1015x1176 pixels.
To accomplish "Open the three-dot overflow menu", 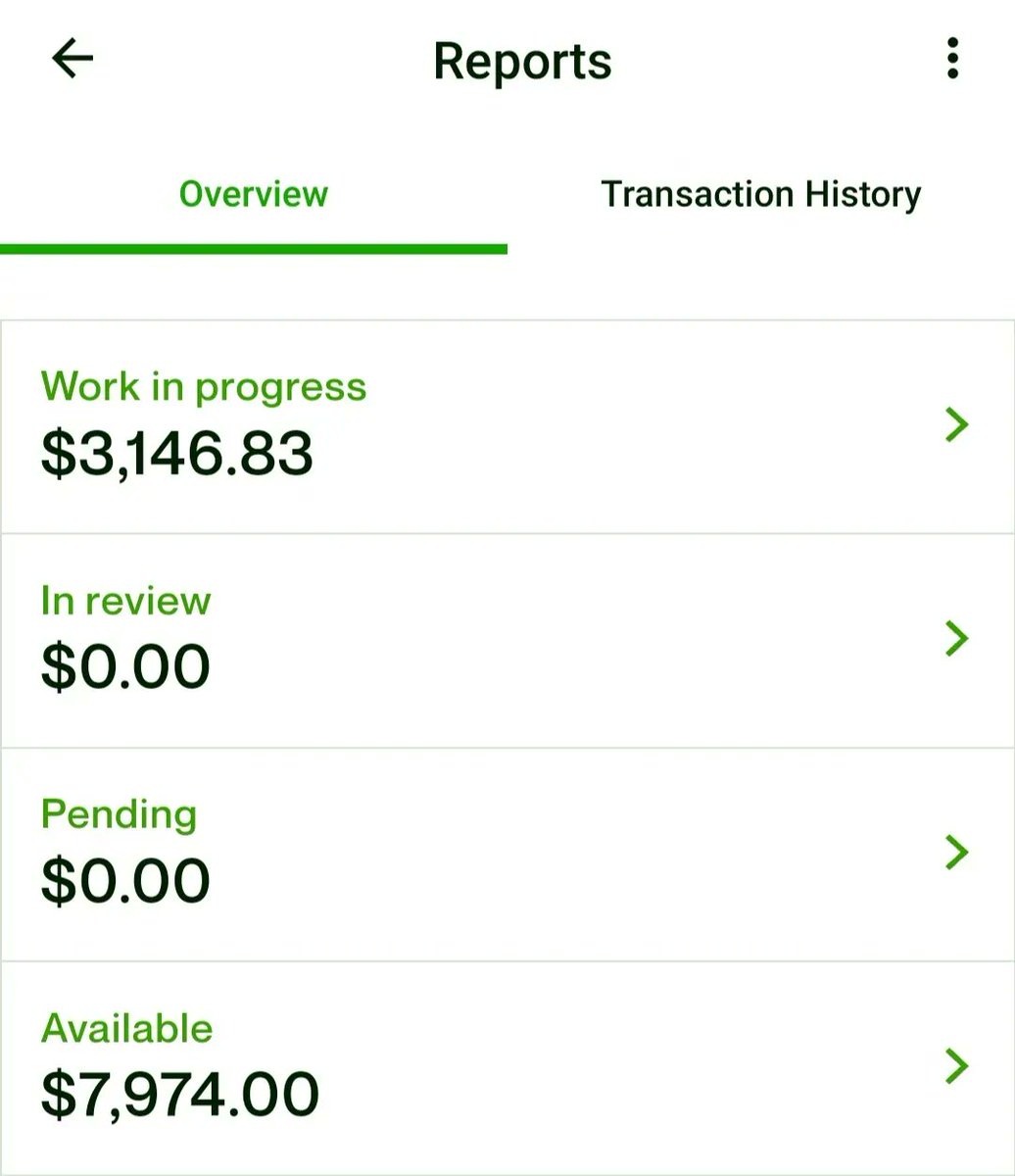I will pyautogui.click(x=952, y=60).
